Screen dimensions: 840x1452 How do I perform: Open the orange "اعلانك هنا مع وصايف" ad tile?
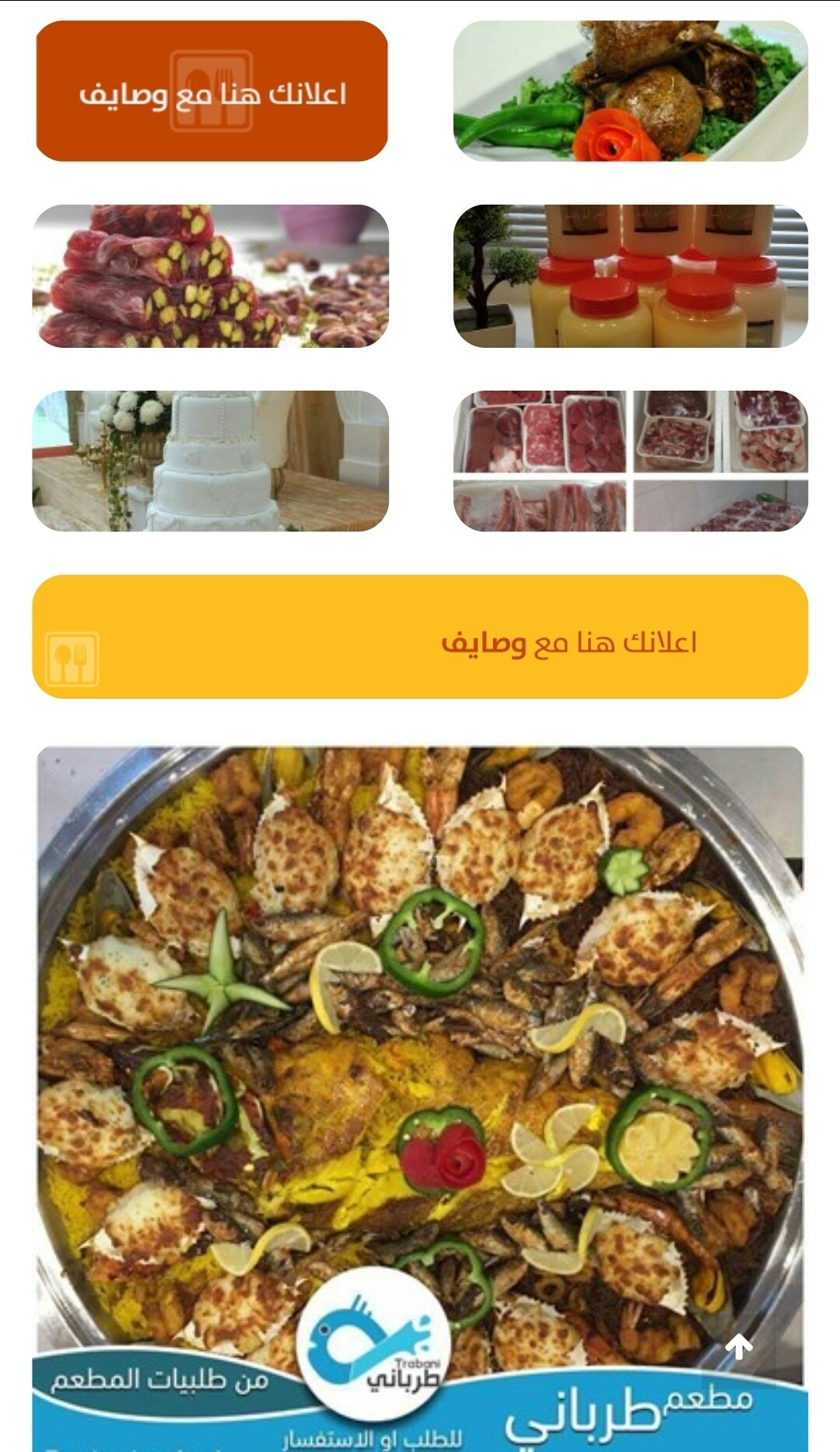click(x=212, y=91)
